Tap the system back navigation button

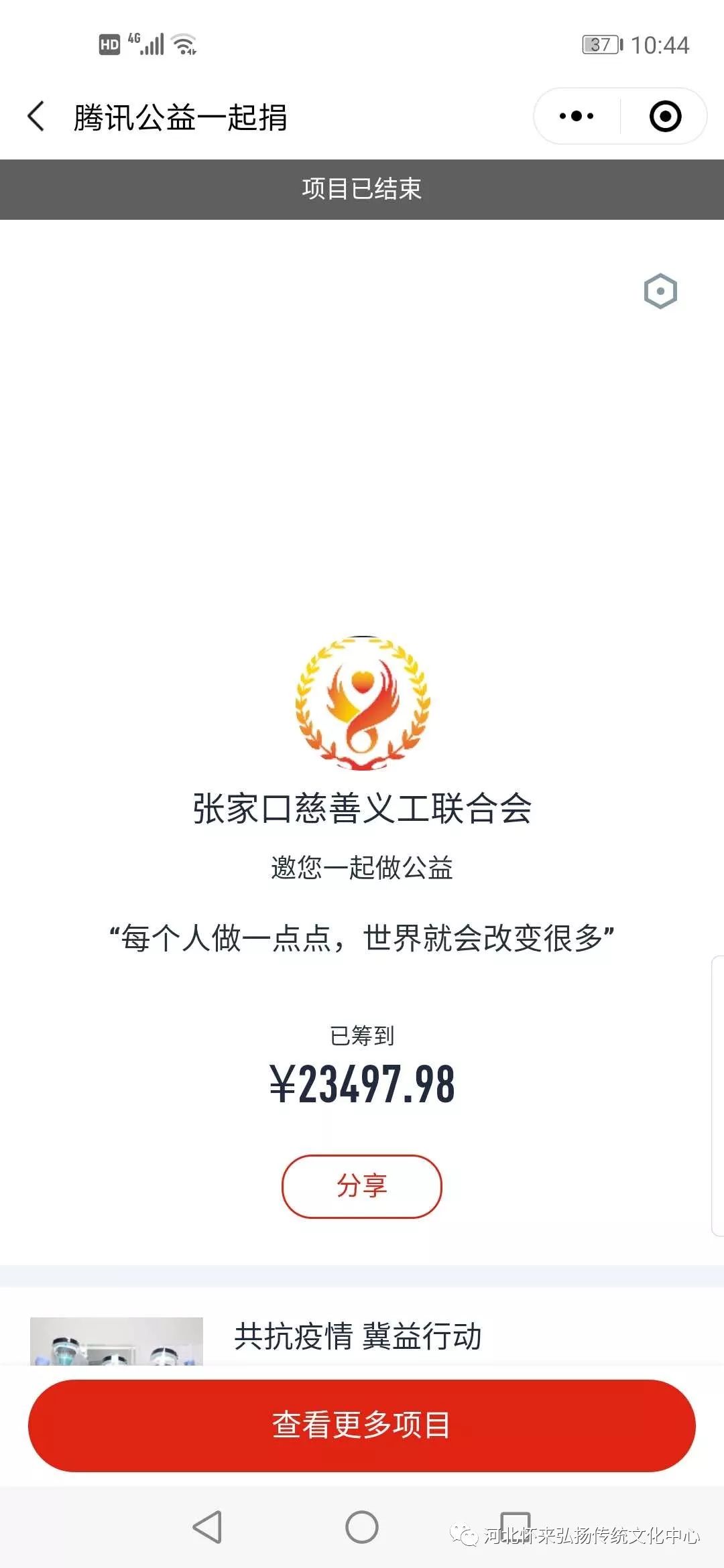(208, 1527)
